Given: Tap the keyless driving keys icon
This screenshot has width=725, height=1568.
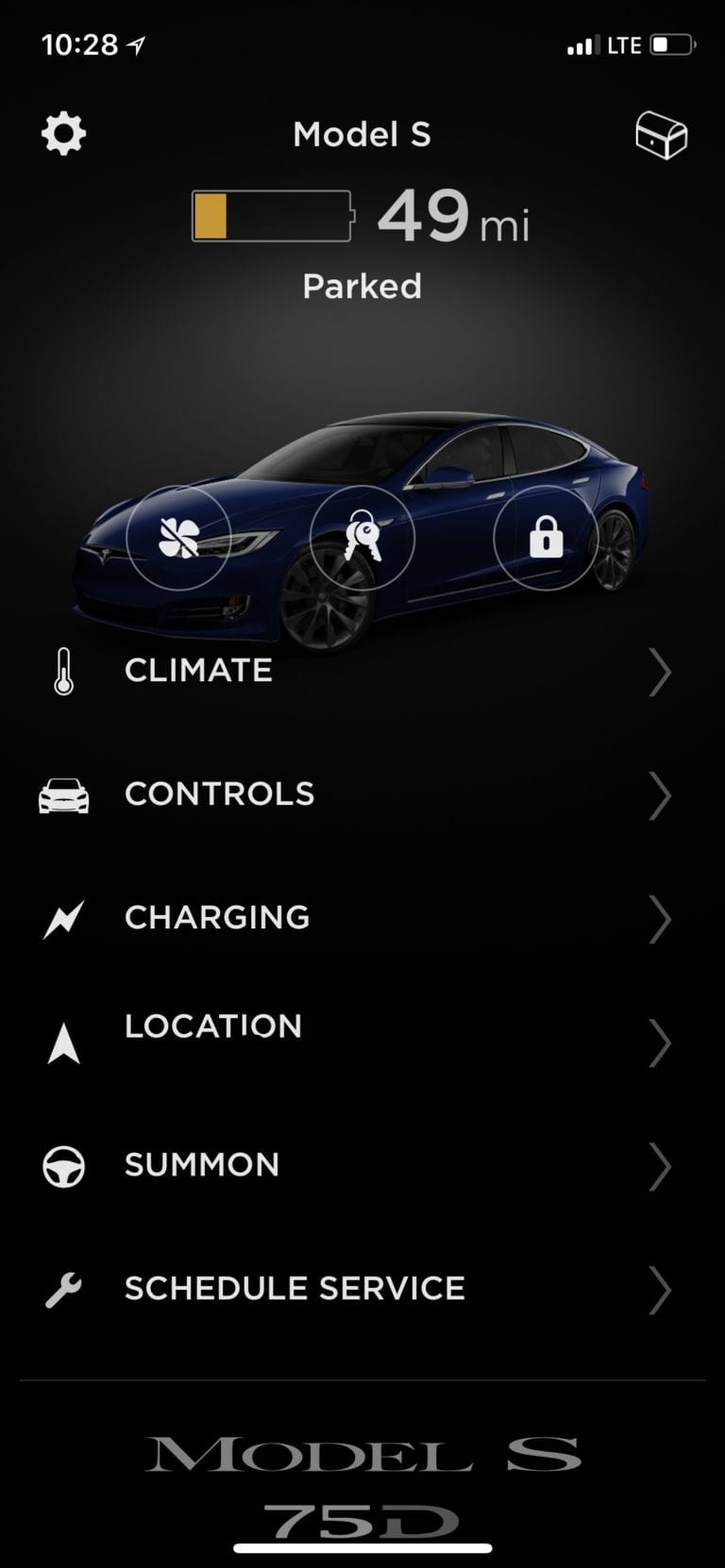Looking at the screenshot, I should click(x=362, y=538).
